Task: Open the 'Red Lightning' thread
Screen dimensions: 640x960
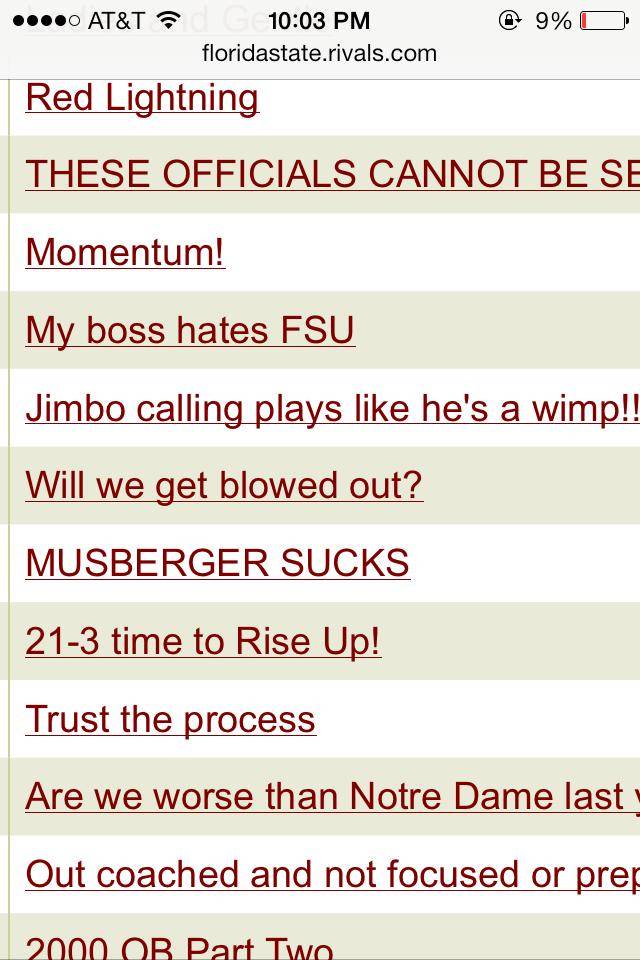Action: (x=142, y=98)
